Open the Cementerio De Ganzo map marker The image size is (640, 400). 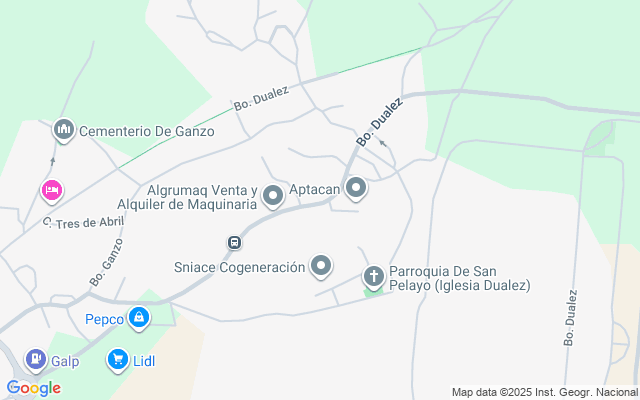point(64,130)
